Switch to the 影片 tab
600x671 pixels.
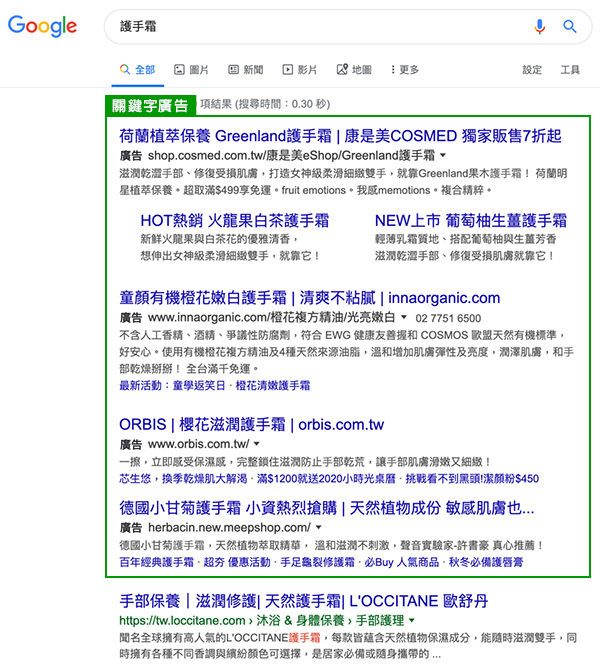pyautogui.click(x=300, y=70)
